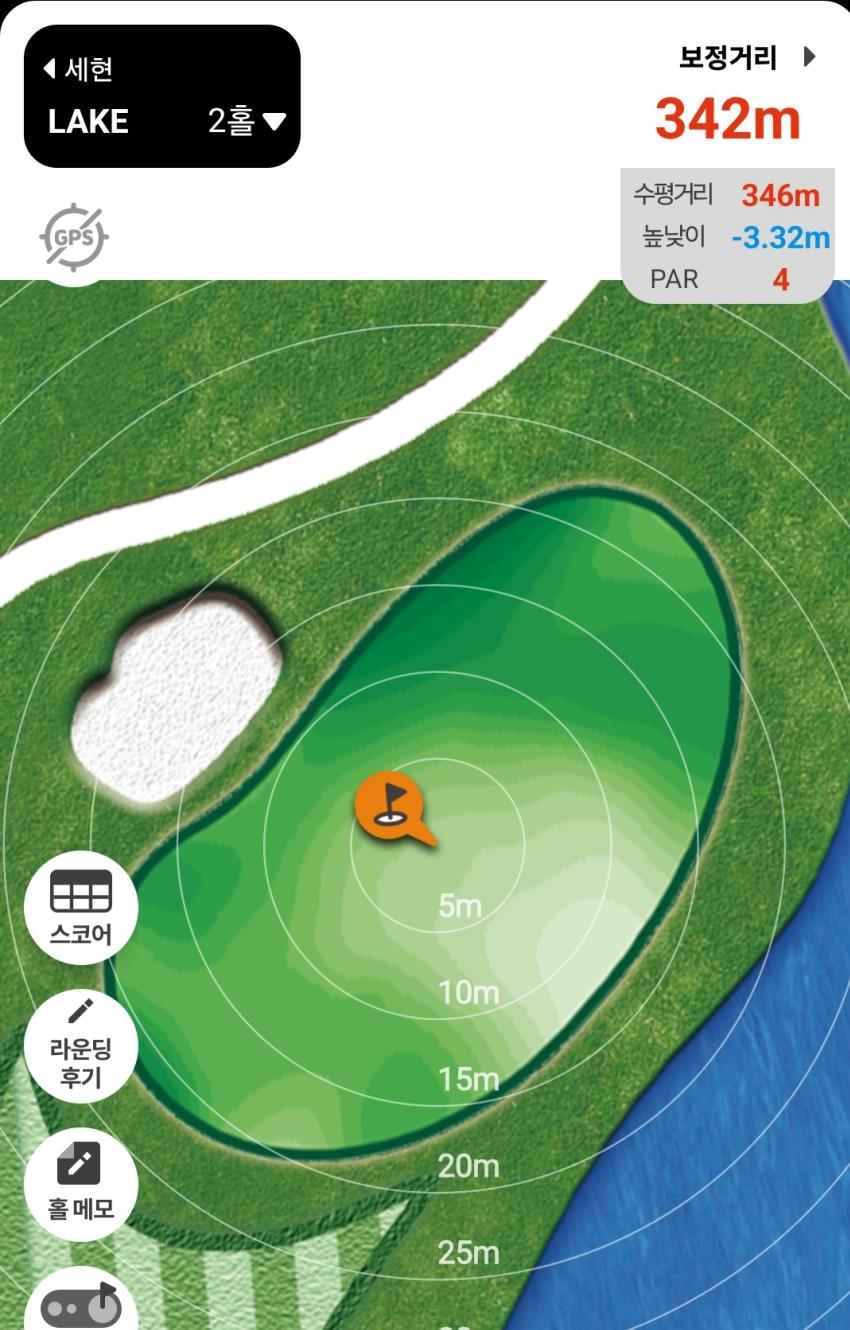The height and width of the screenshot is (1330, 850).
Task: Open 라운딩 후기 review
Action: point(80,1045)
